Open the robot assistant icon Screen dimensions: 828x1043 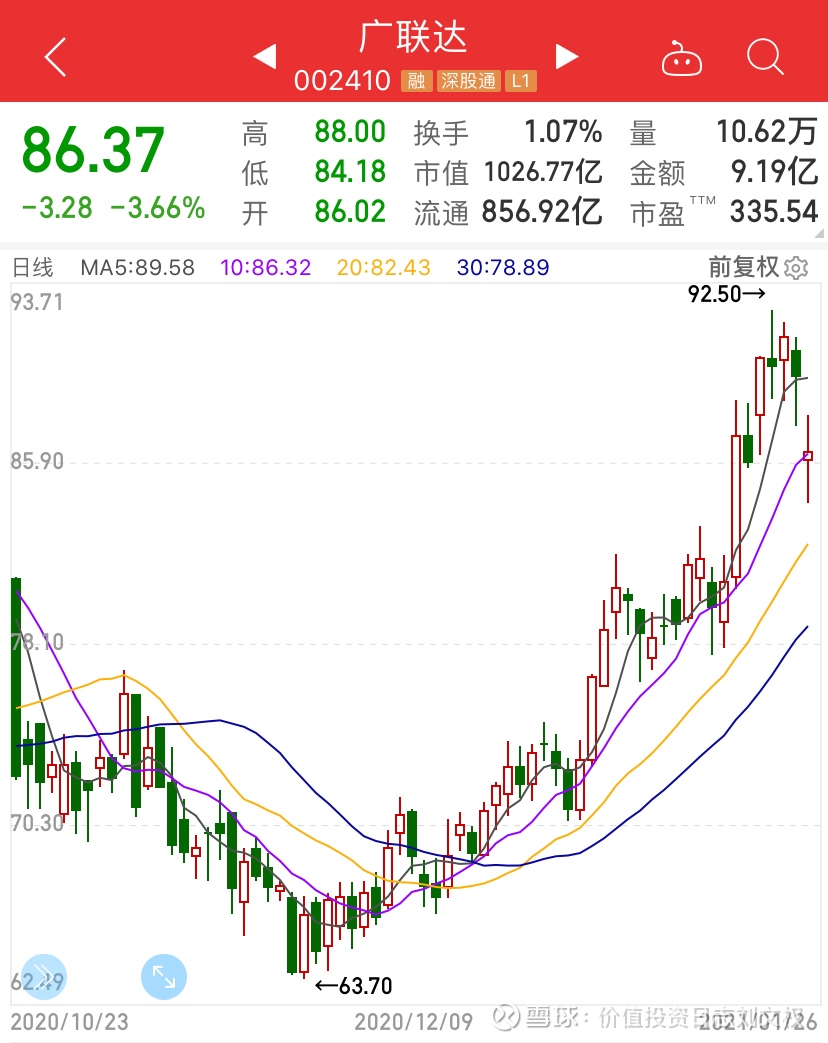point(682,58)
